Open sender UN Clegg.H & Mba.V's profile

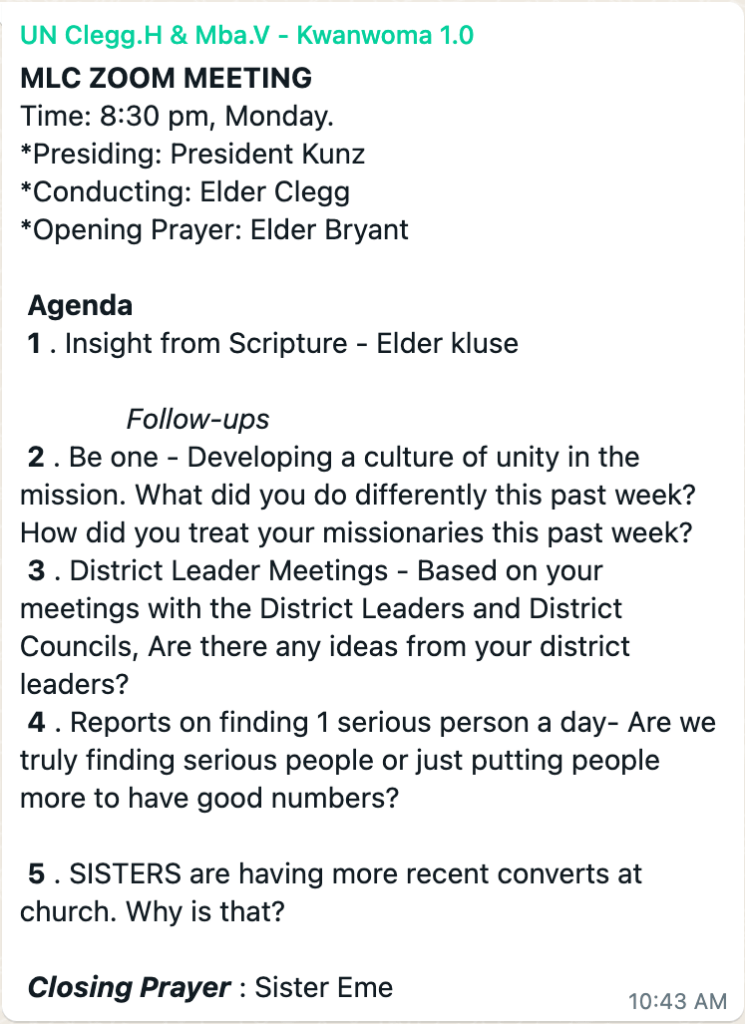[246, 36]
